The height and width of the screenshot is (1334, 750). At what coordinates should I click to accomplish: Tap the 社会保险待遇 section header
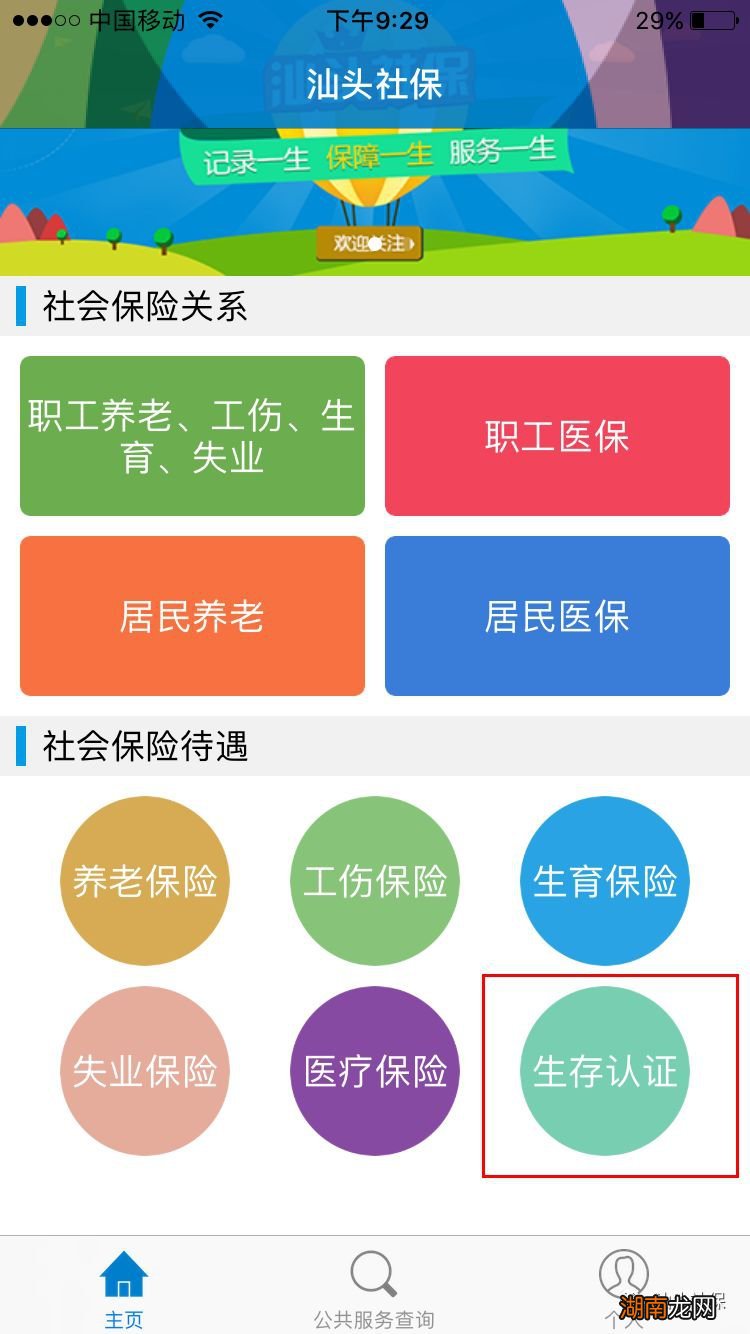tap(145, 746)
